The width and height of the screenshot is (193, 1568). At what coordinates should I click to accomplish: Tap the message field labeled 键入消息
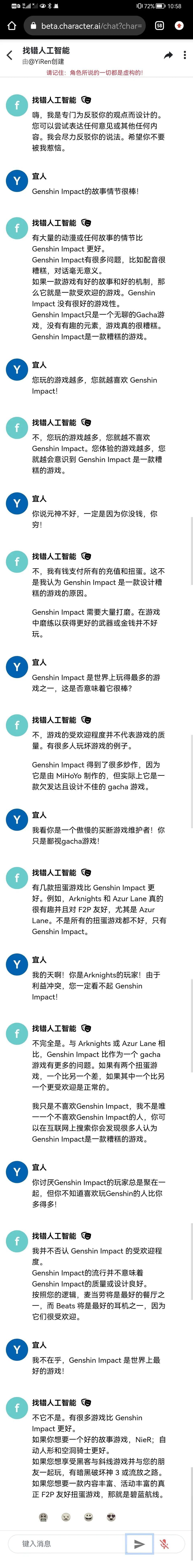(67, 1543)
